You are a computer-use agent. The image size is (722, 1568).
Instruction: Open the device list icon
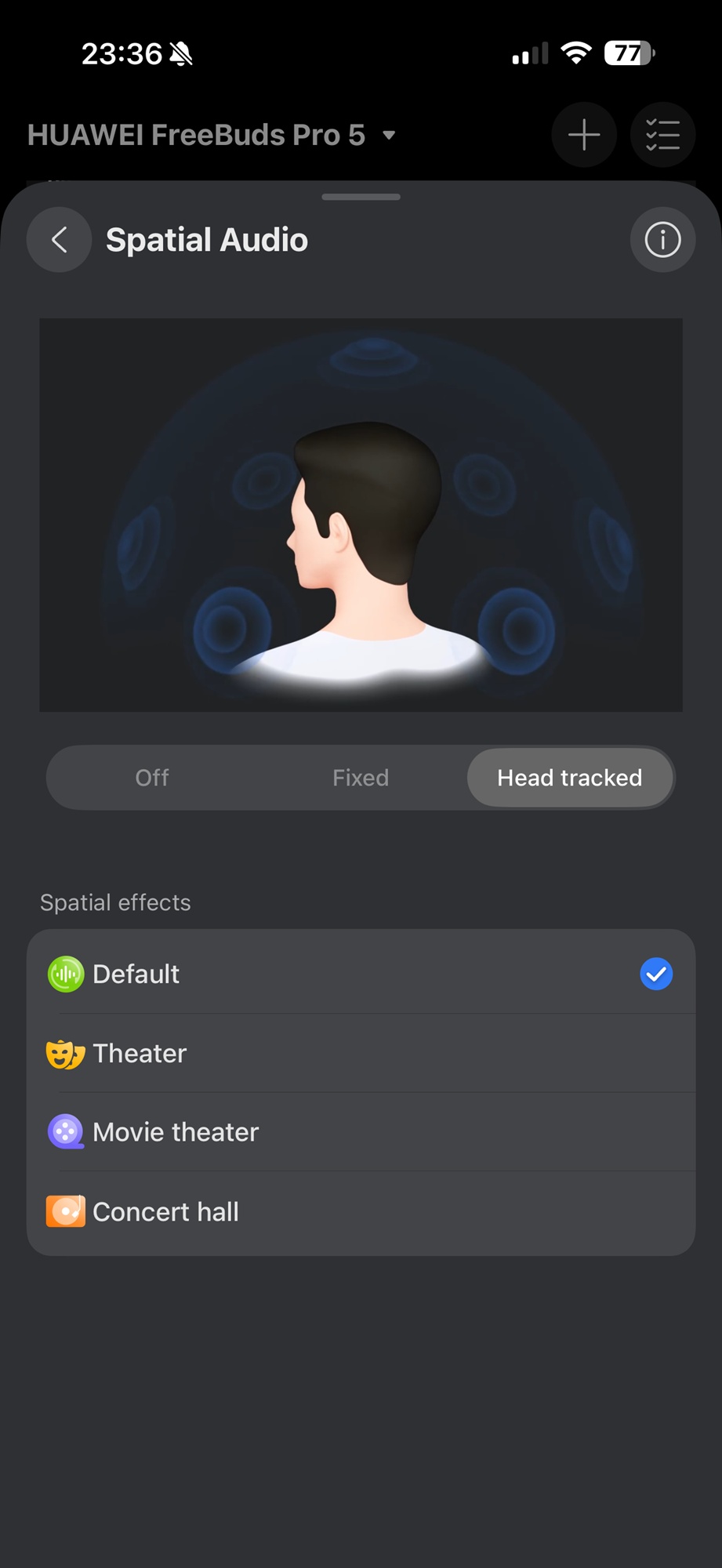pos(662,135)
